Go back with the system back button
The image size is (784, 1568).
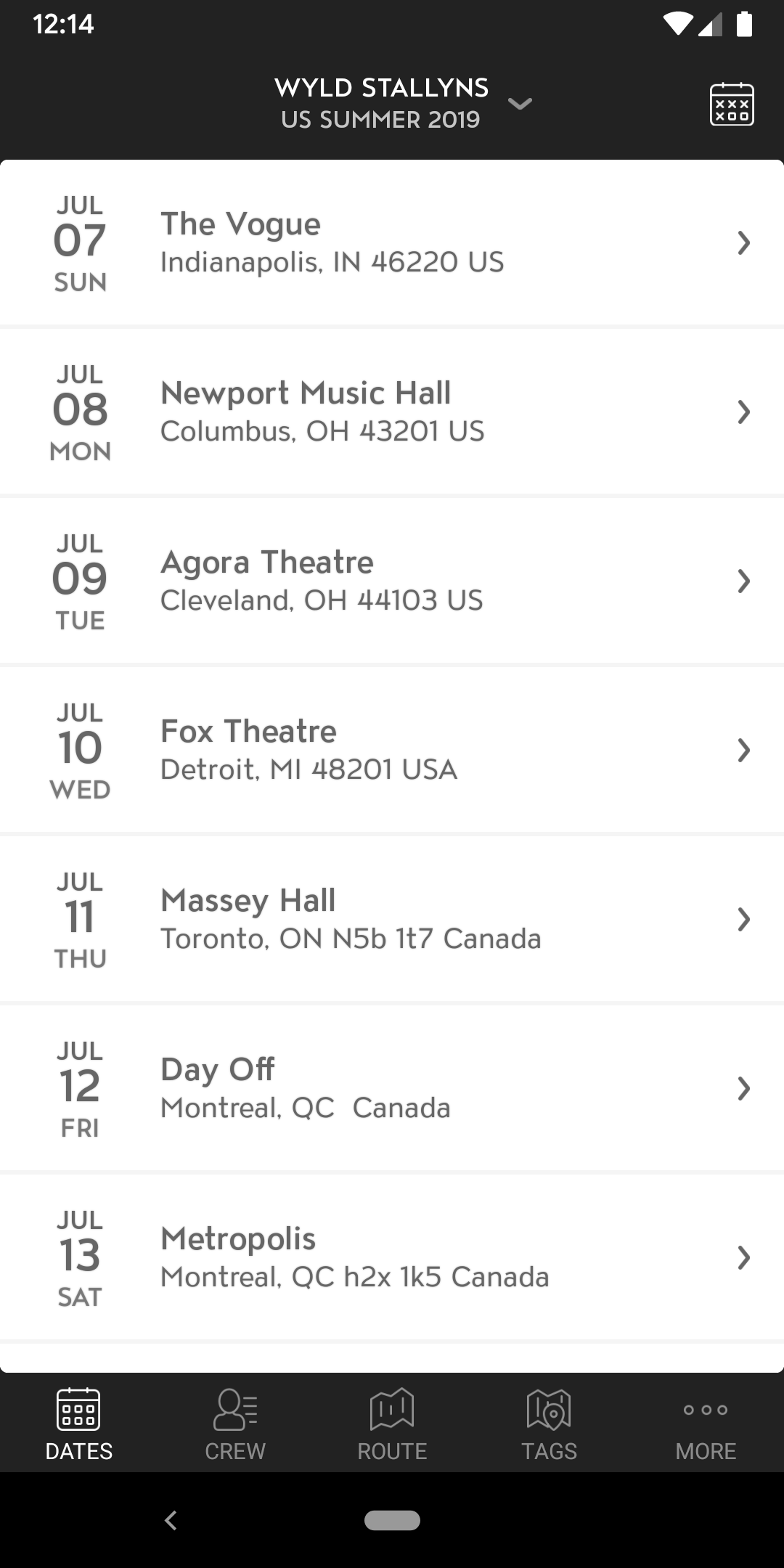(x=171, y=1520)
